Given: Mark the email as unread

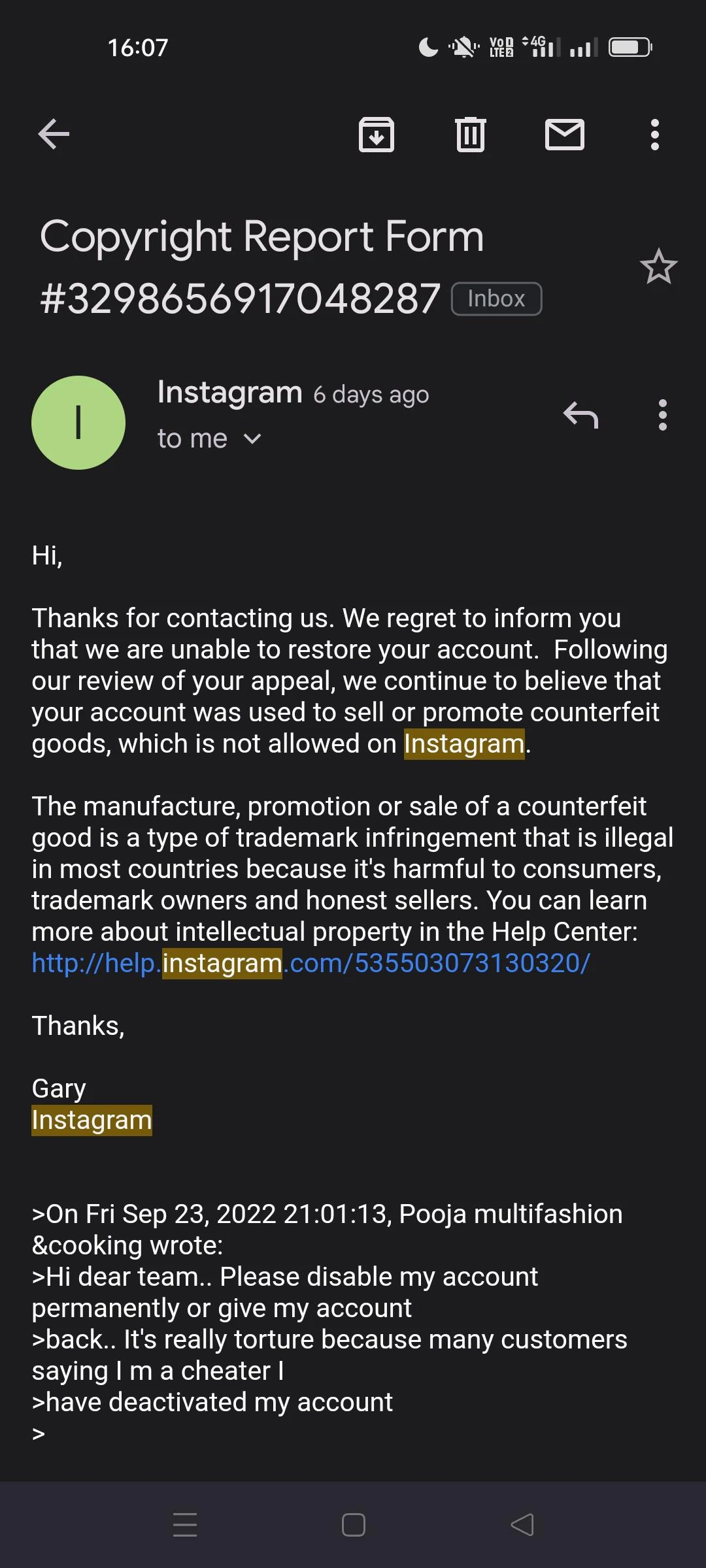Looking at the screenshot, I should [x=564, y=134].
